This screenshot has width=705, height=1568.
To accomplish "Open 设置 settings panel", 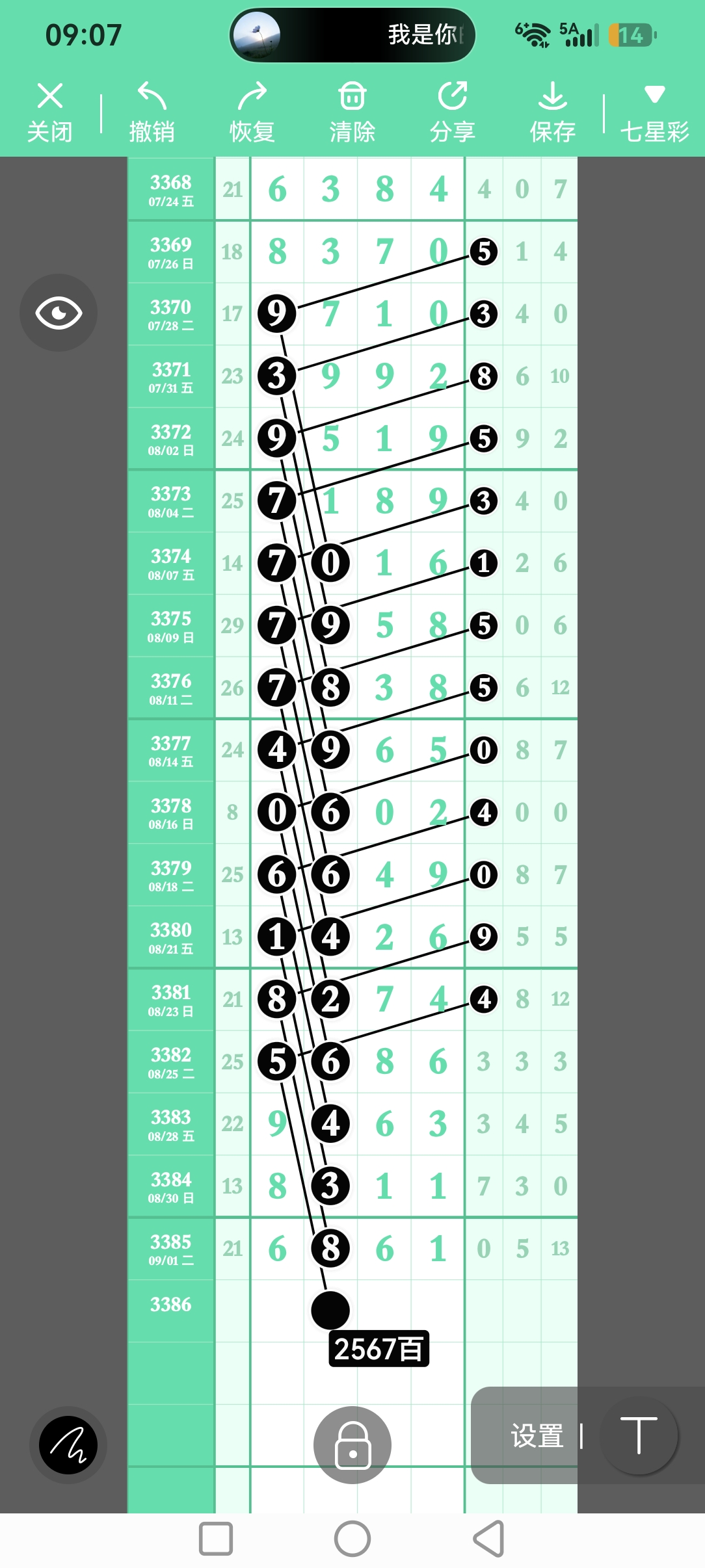I will coord(537,1436).
